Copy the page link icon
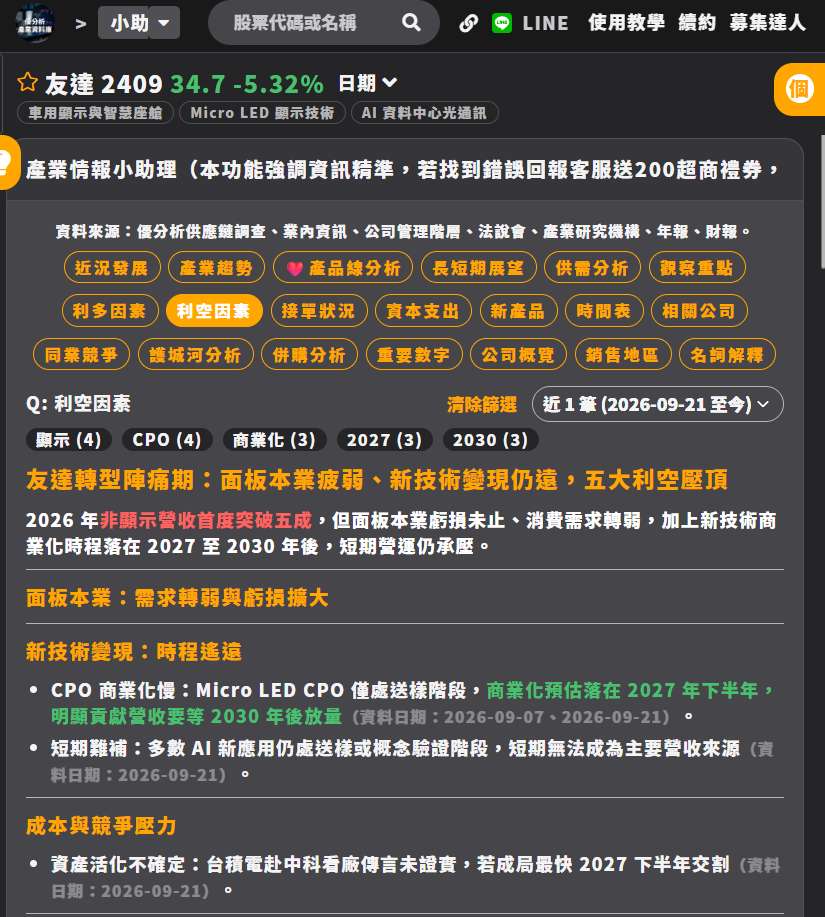Image resolution: width=825 pixels, height=917 pixels. coord(468,23)
